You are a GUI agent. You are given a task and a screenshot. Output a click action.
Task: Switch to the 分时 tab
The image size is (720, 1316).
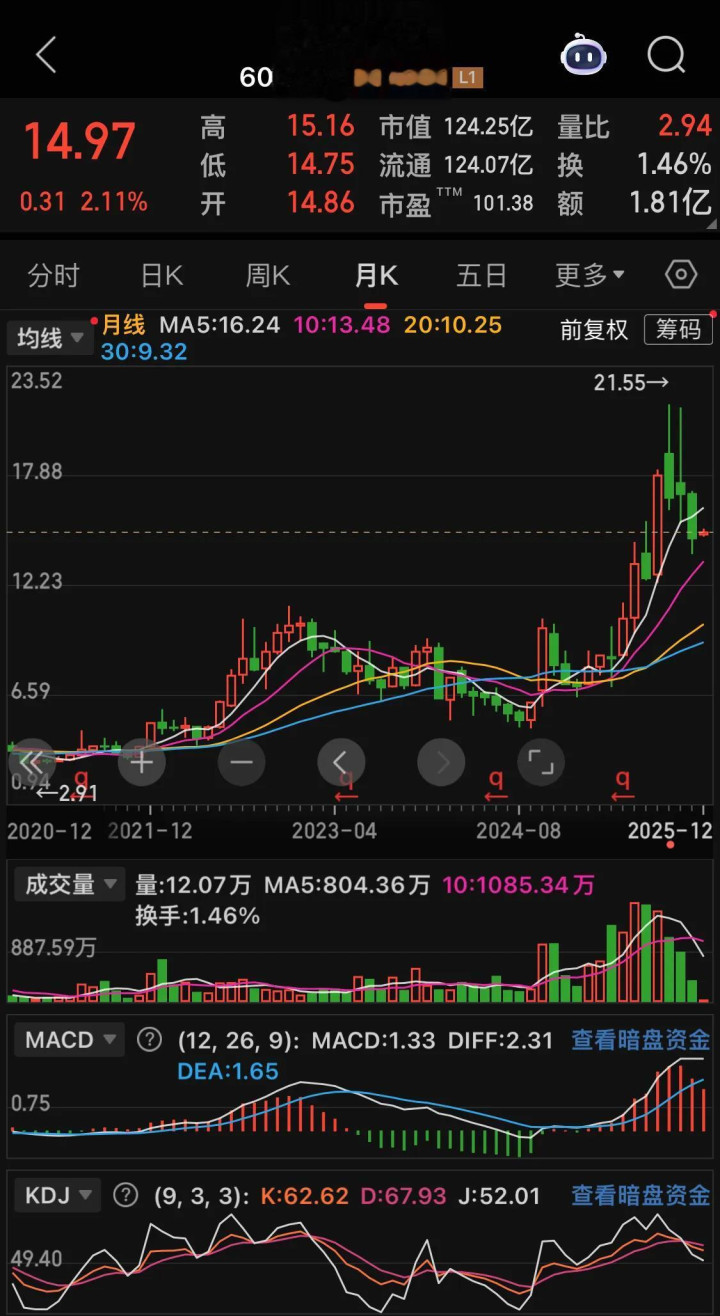(53, 275)
